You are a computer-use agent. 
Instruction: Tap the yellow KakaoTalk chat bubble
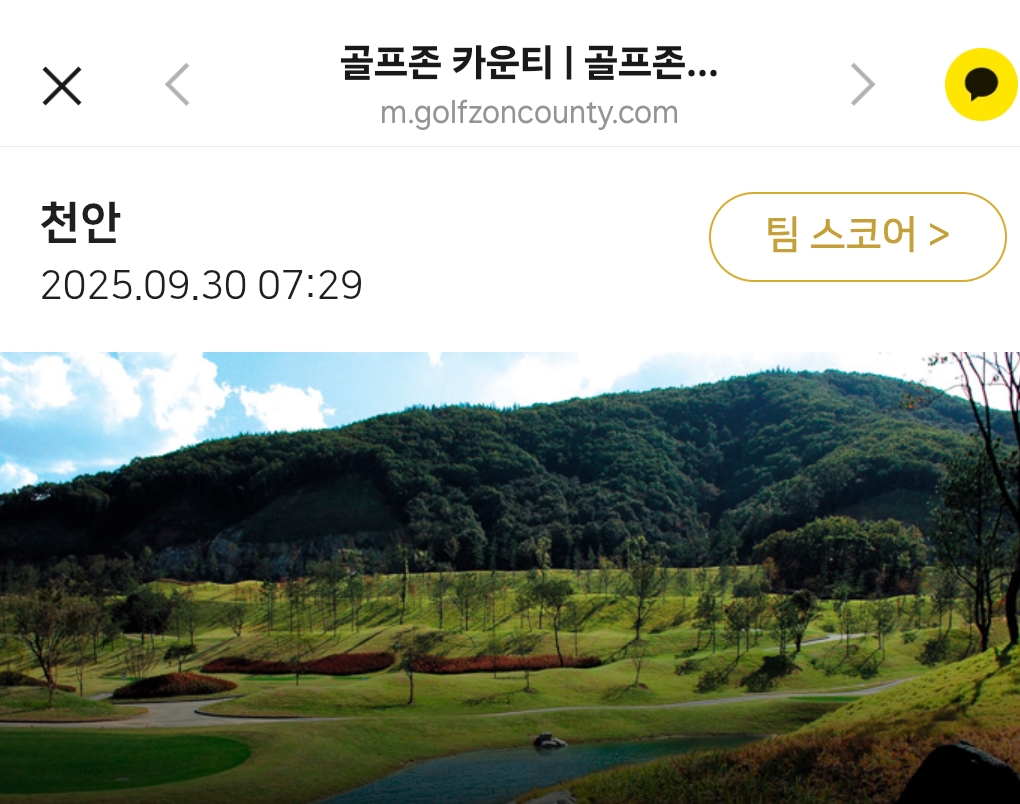point(981,85)
